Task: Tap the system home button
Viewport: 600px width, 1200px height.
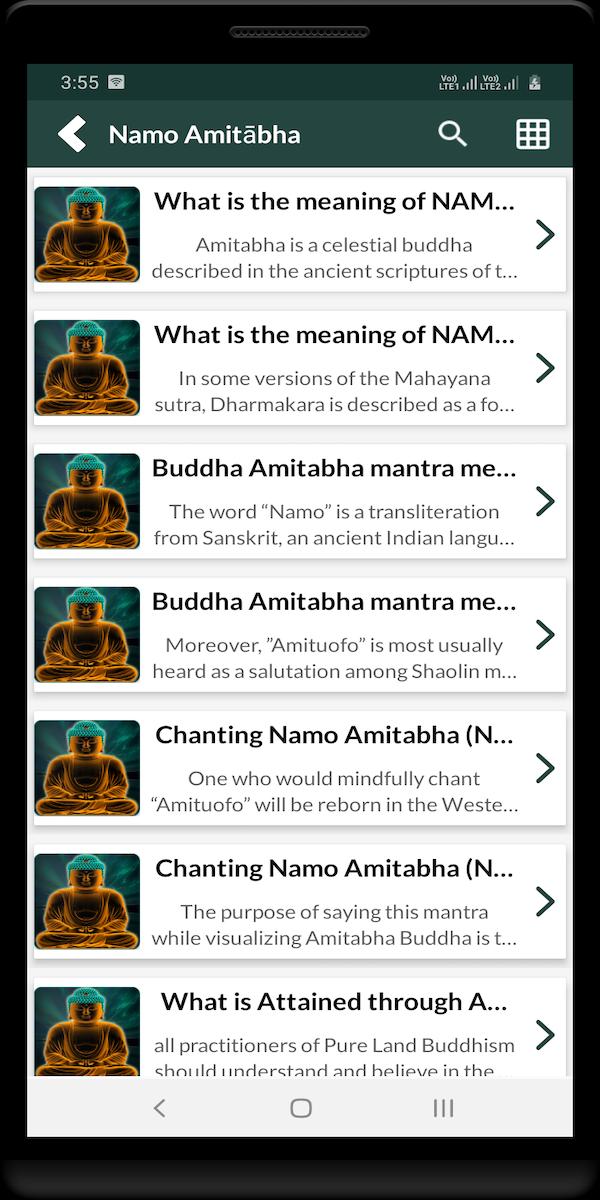Action: [301, 1107]
